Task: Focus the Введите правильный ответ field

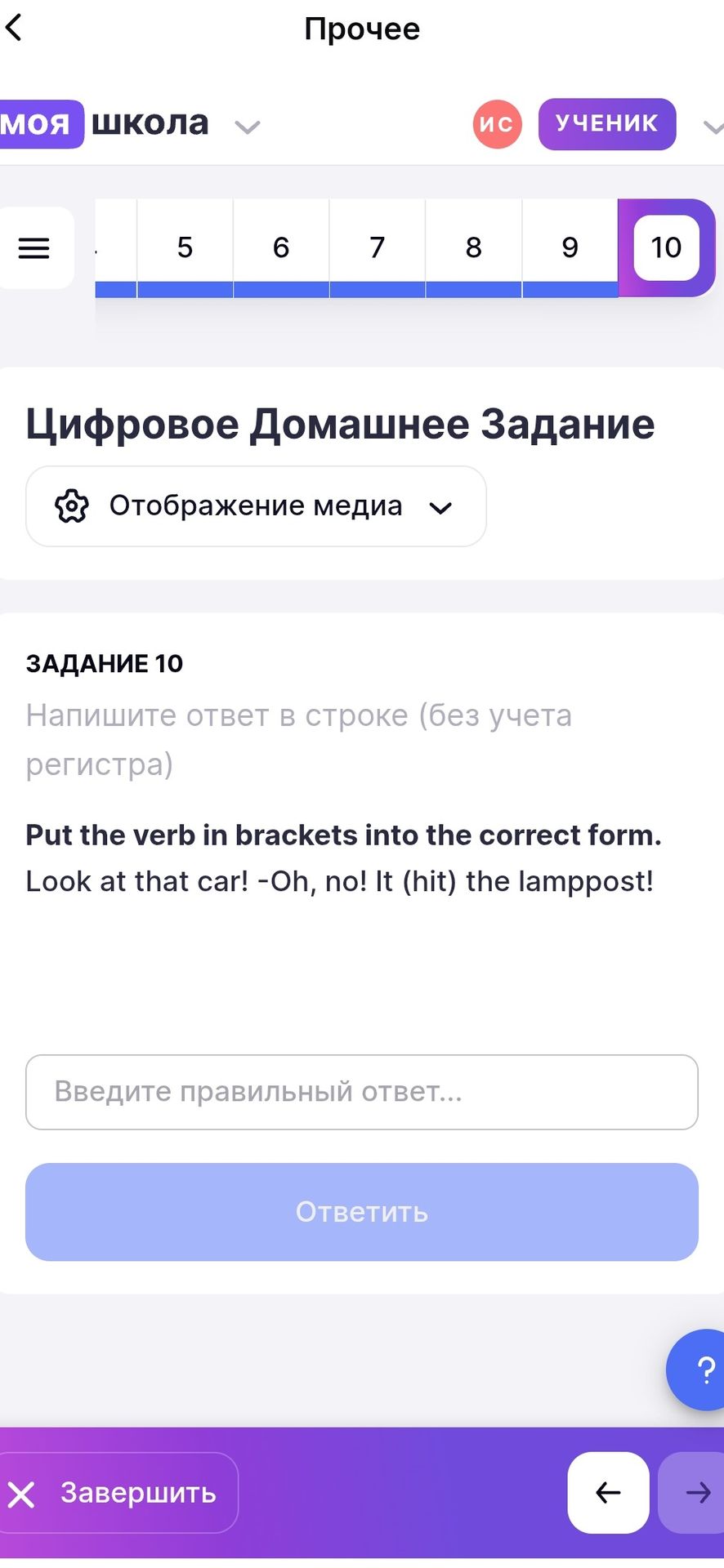Action: pyautogui.click(x=362, y=1092)
